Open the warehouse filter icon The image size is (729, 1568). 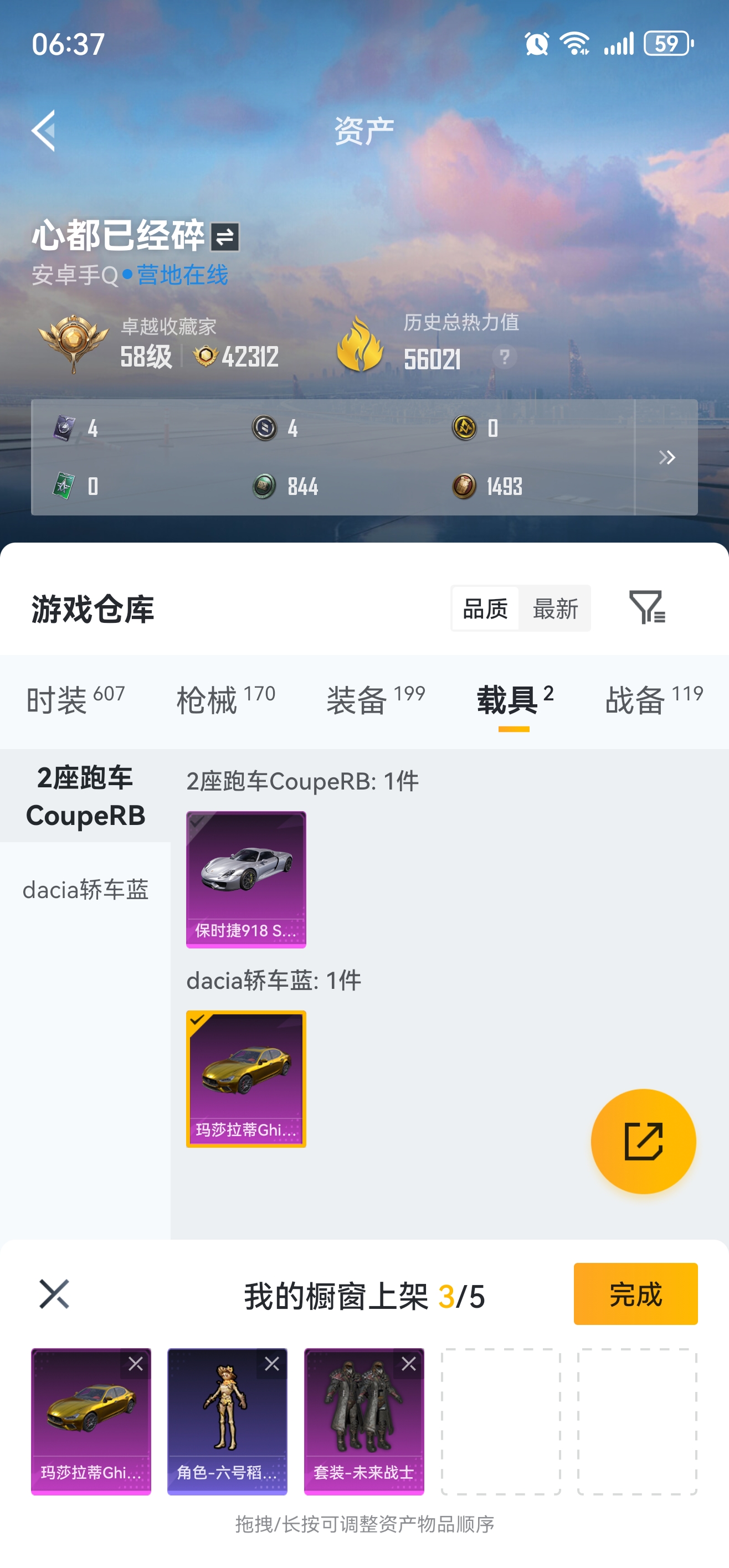(647, 607)
